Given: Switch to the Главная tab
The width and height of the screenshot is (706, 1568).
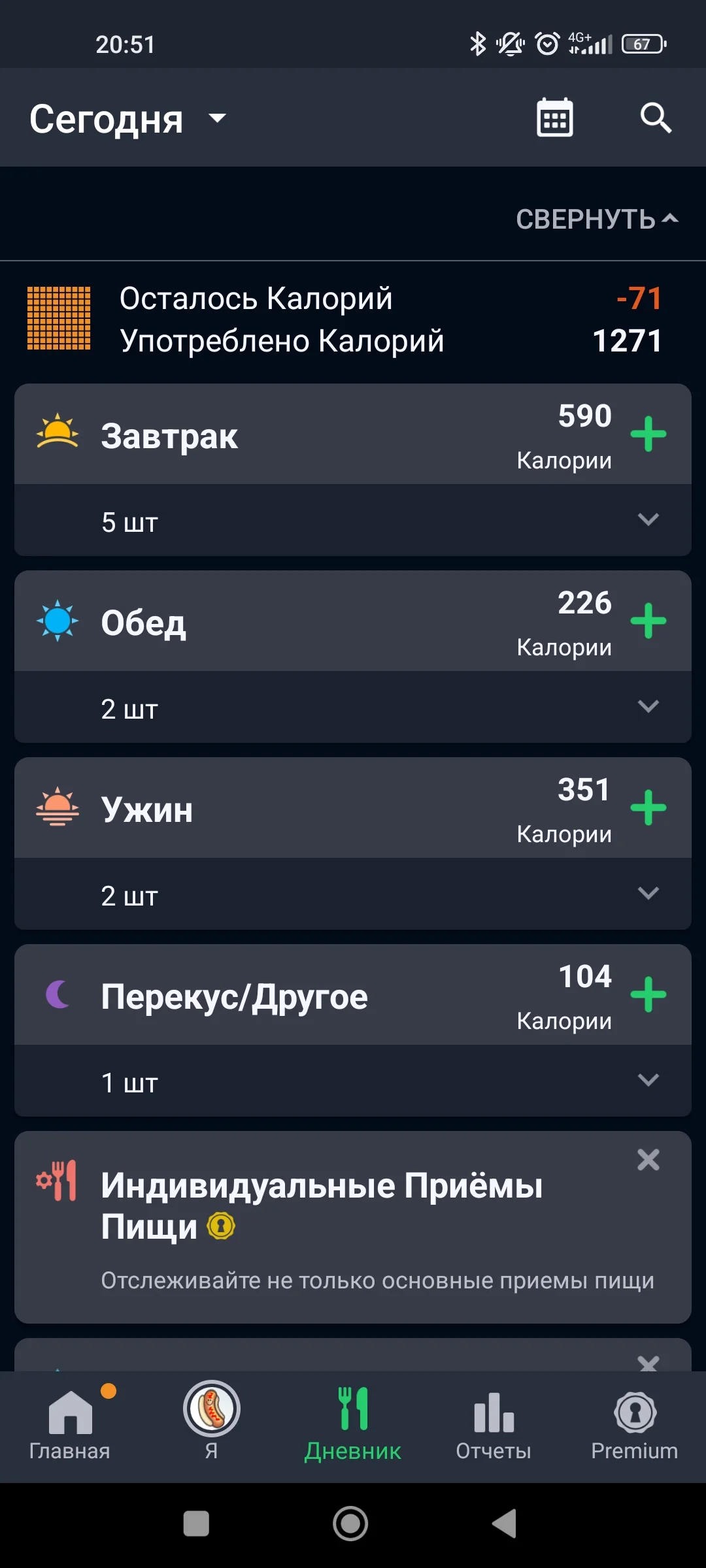Looking at the screenshot, I should click(x=70, y=1424).
